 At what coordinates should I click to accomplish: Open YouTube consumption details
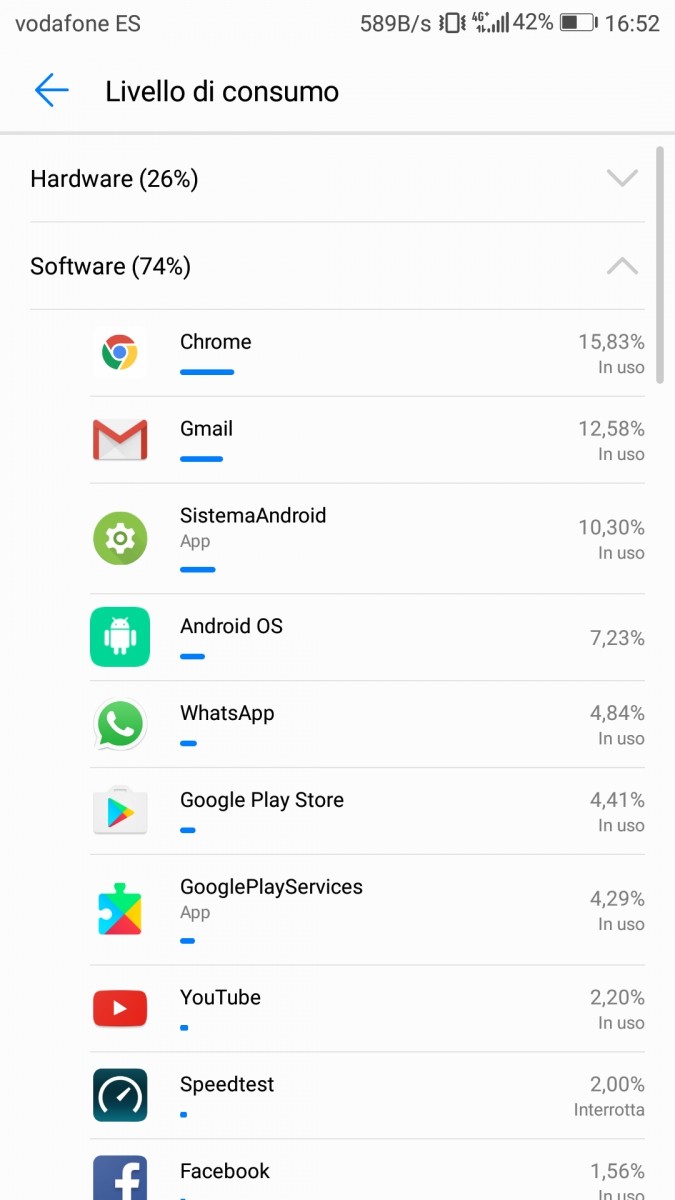click(367, 1008)
